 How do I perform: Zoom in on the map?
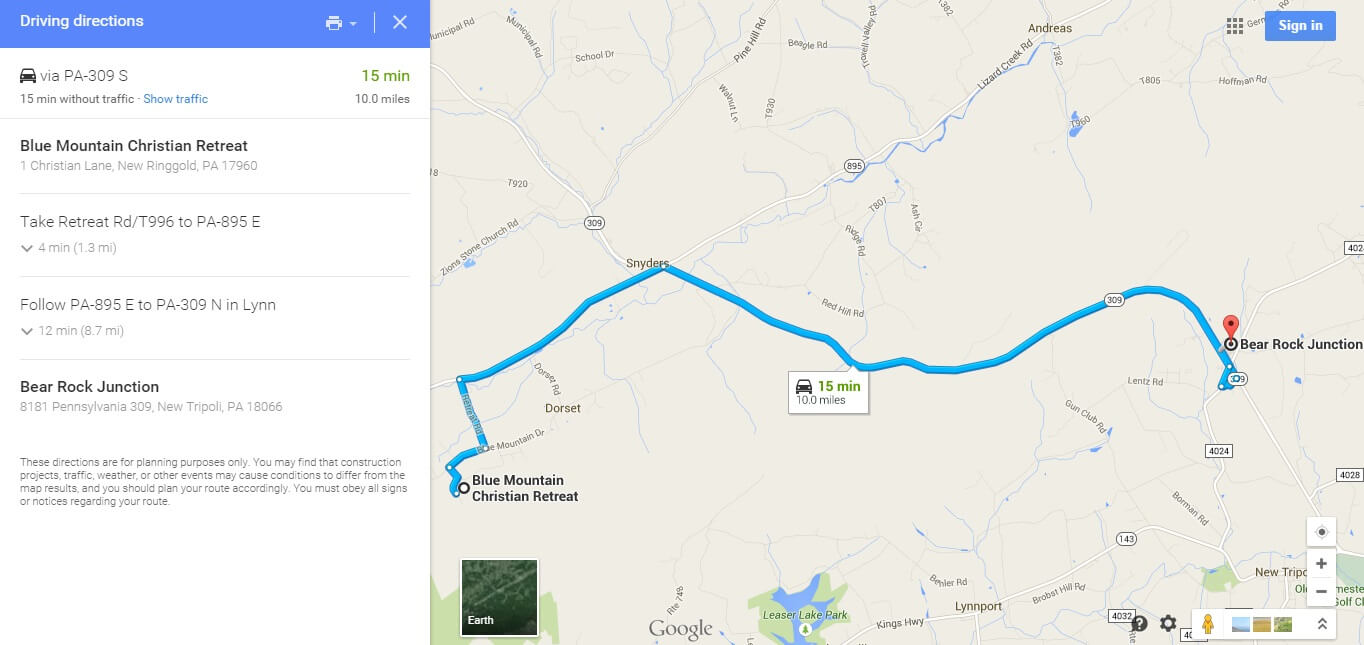tap(1321, 564)
